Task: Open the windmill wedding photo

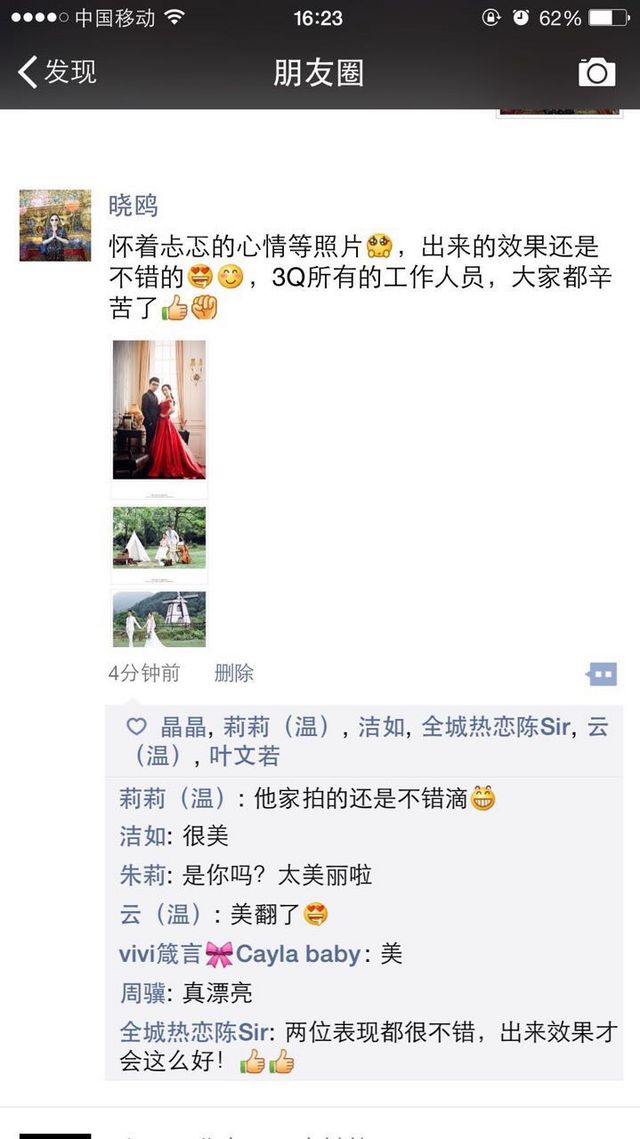Action: [x=159, y=619]
